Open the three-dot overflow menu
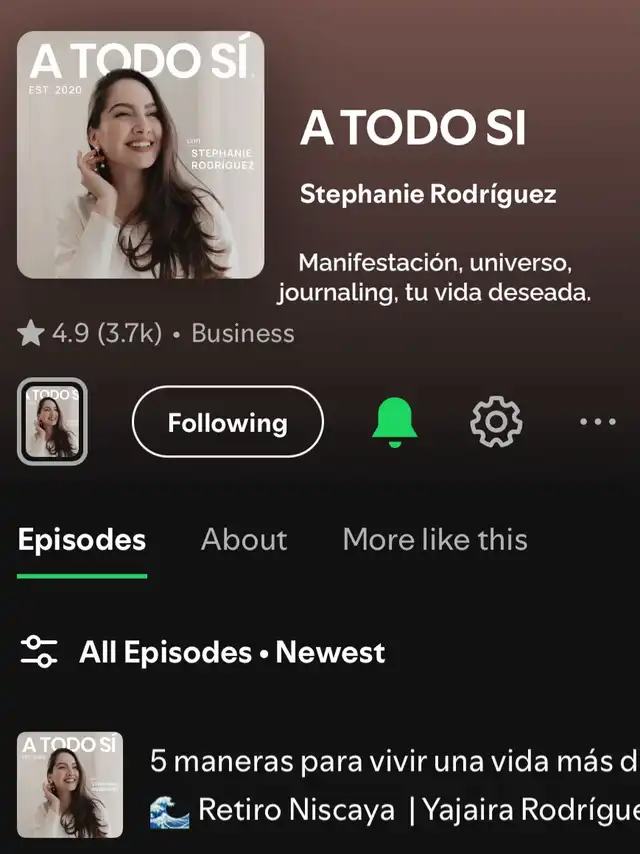 (598, 422)
